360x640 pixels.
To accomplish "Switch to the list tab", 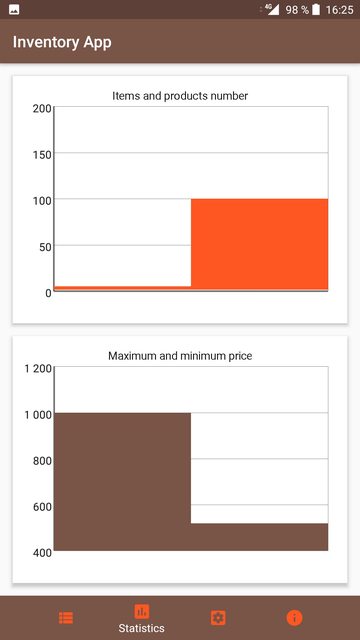I will click(x=66, y=618).
